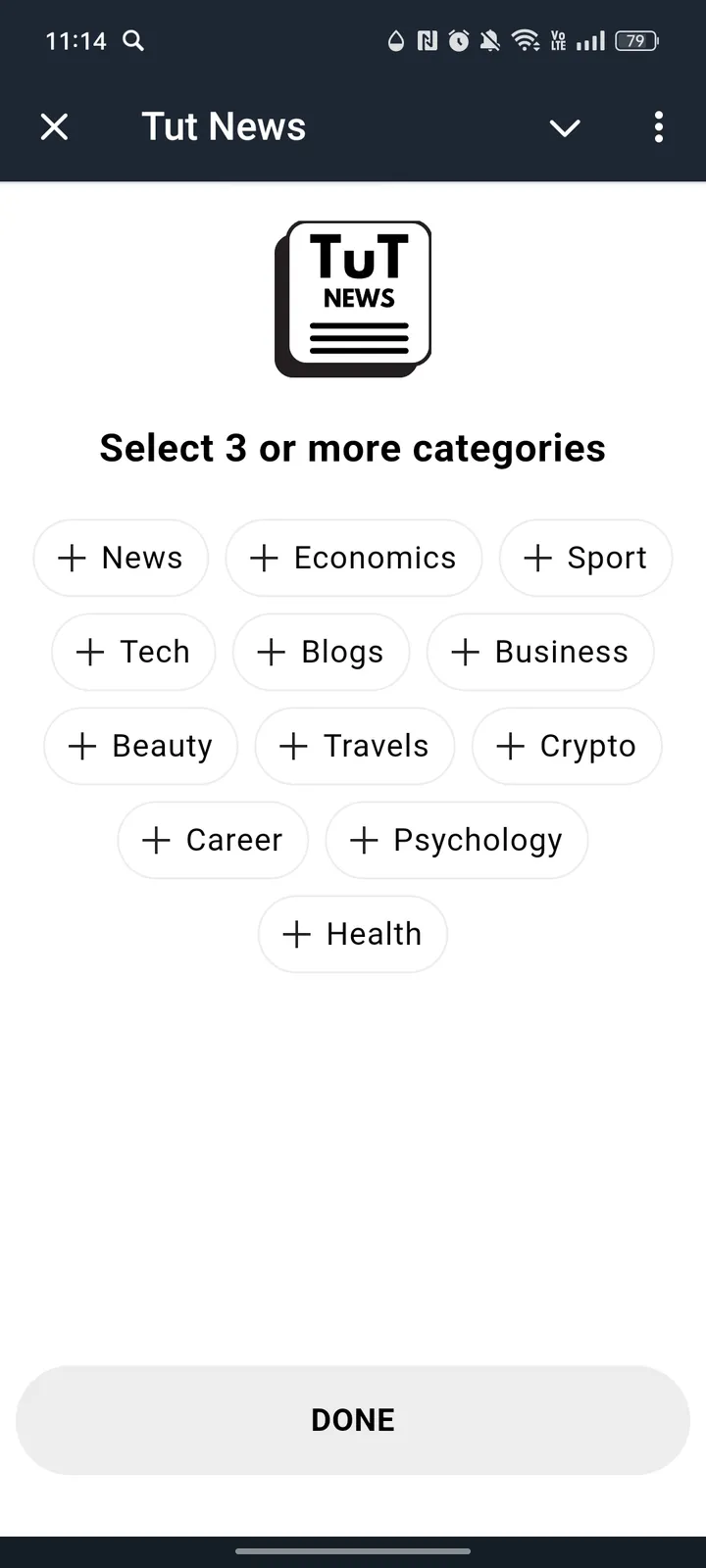Click the plus icon on the Health chip
This screenshot has width=706, height=1568.
(294, 934)
